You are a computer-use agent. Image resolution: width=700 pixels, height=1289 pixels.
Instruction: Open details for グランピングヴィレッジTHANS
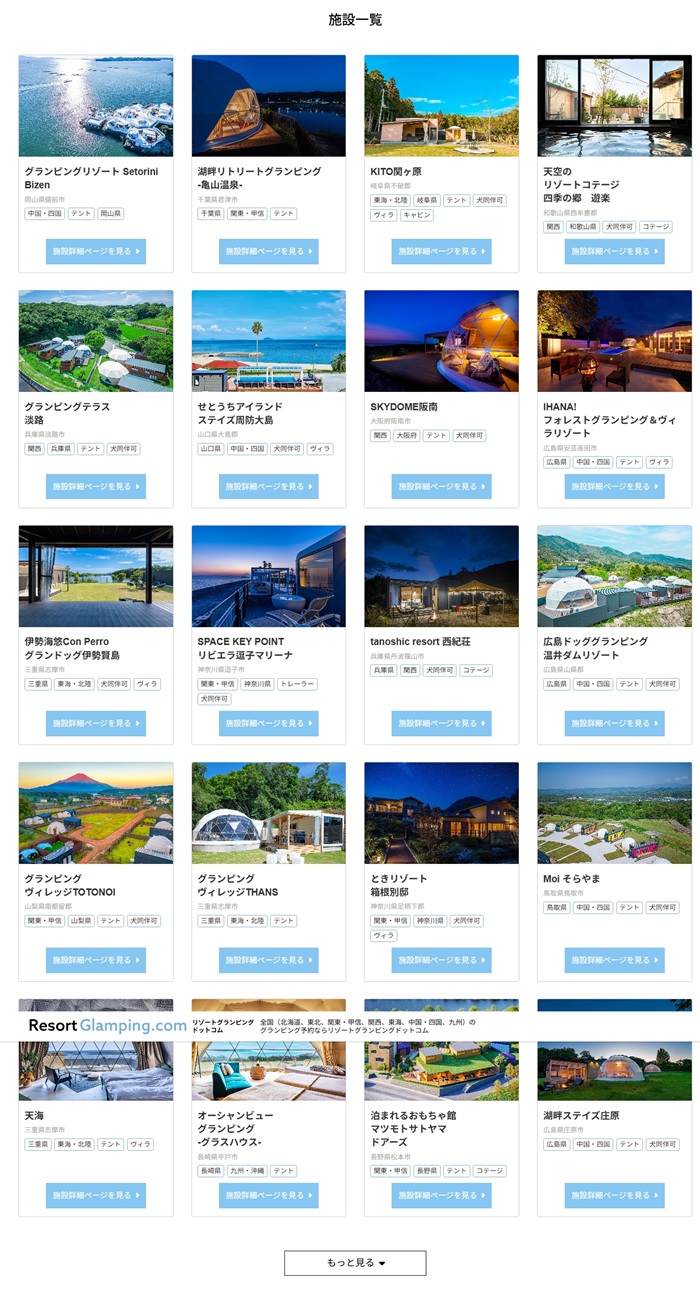click(268, 960)
